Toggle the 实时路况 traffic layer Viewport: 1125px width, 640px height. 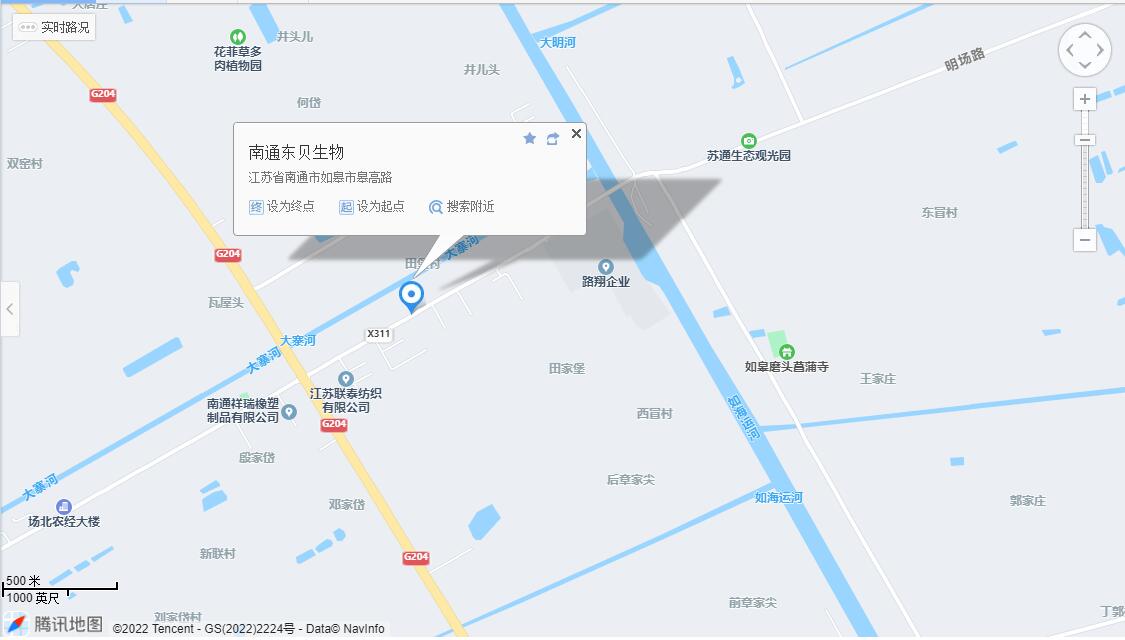coord(55,27)
